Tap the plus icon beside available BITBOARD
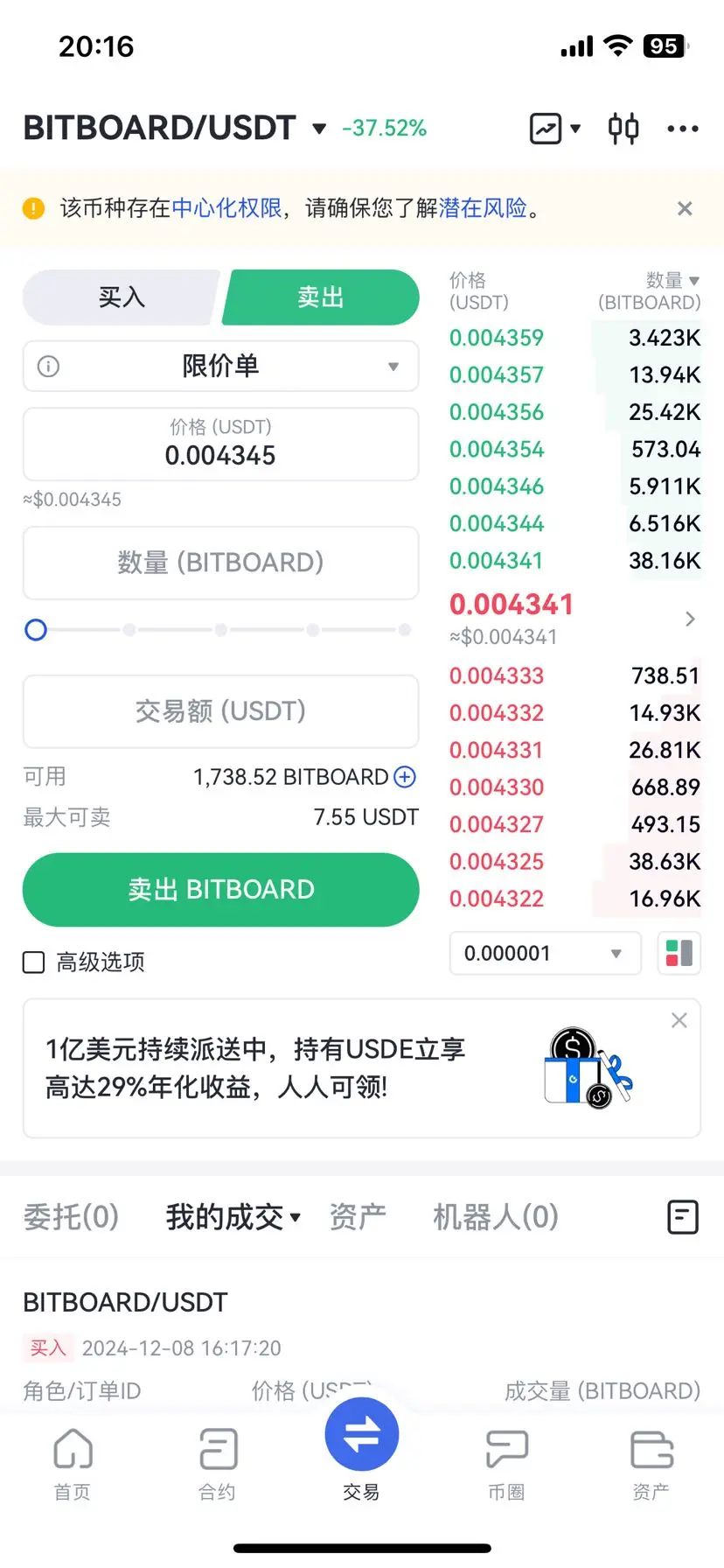This screenshot has width=724, height=1568. (405, 777)
